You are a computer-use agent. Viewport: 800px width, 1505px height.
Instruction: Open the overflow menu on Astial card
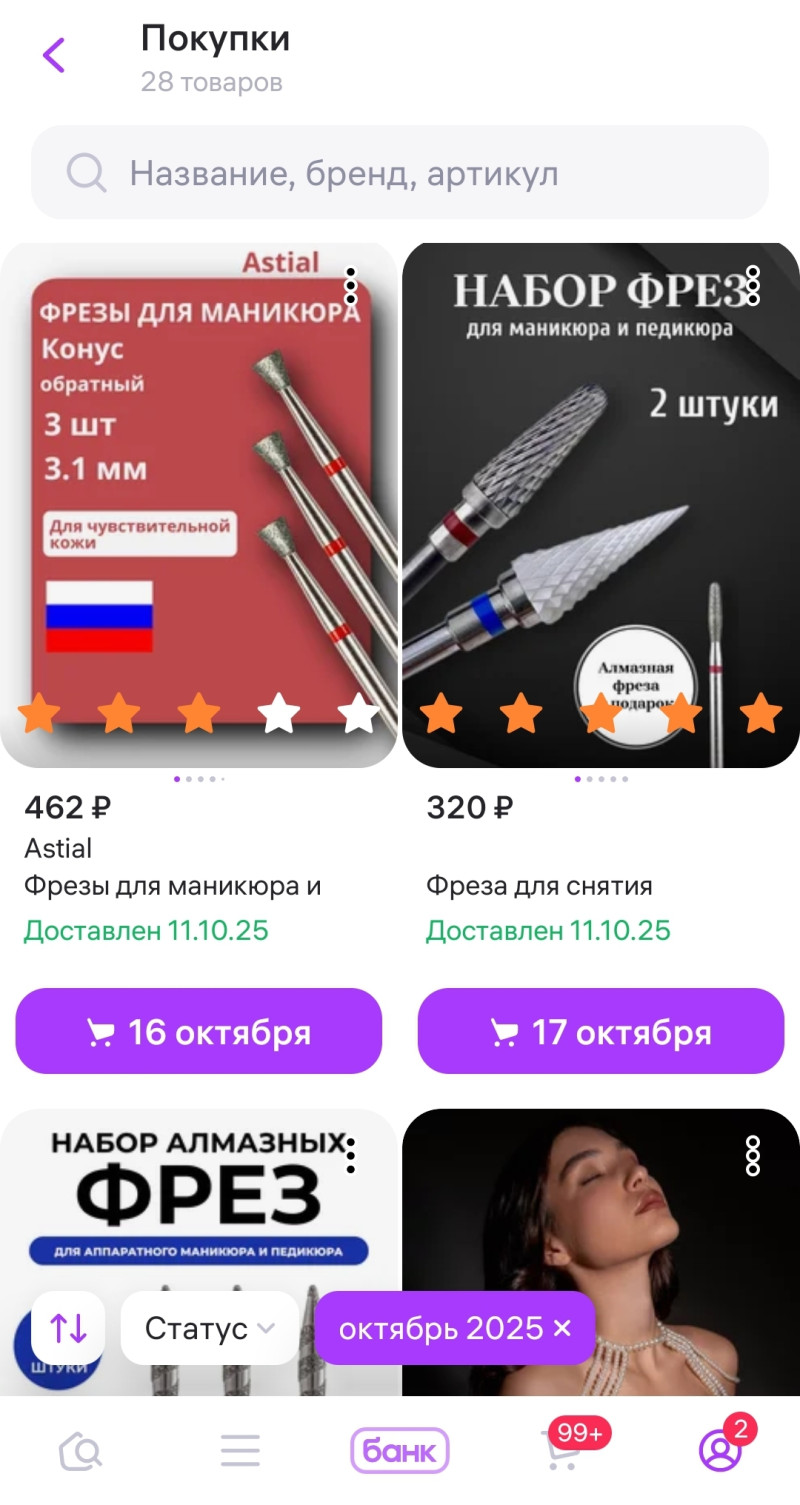pos(350,286)
